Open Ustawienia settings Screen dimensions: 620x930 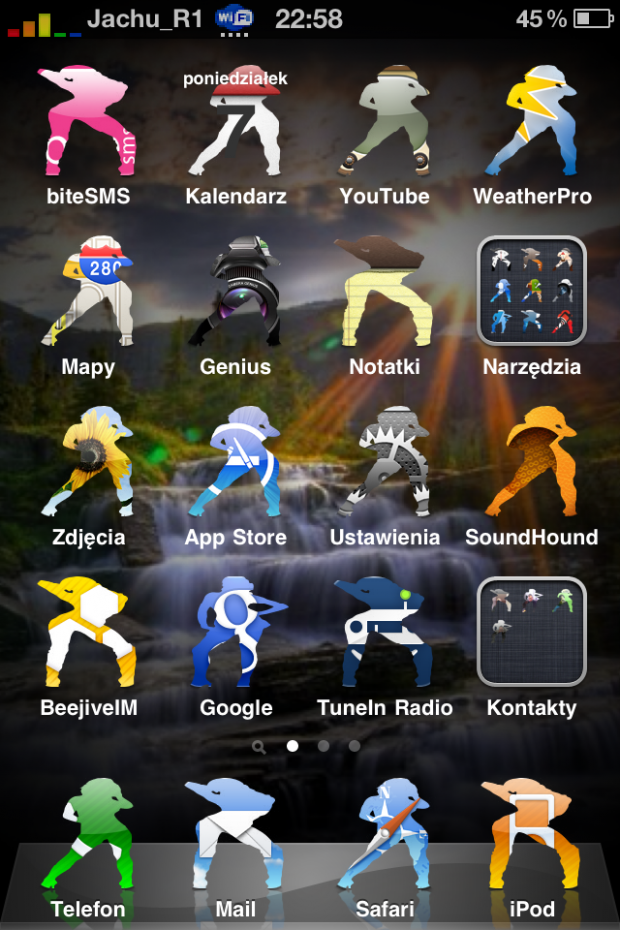point(385,462)
